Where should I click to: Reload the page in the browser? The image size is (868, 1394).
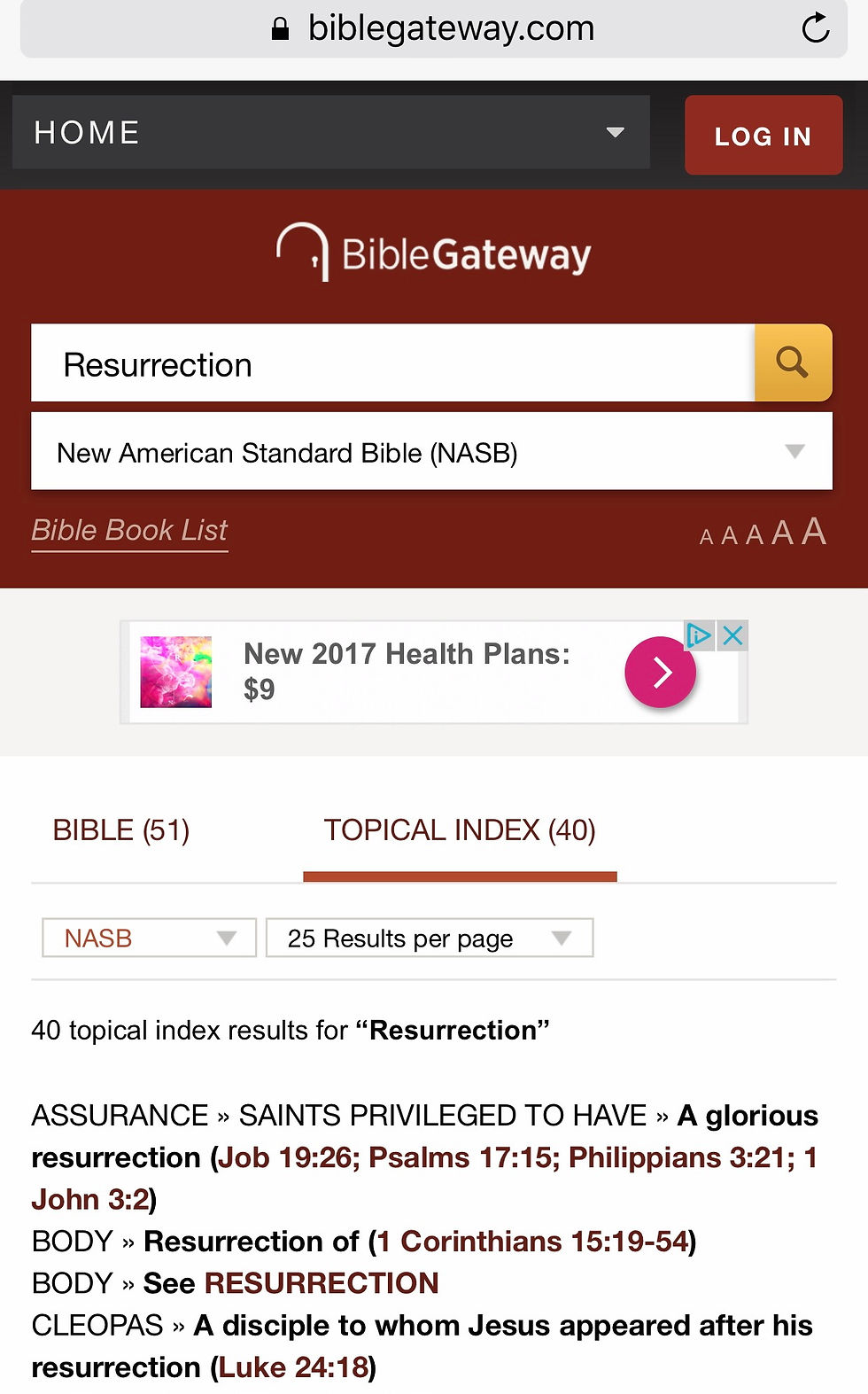(815, 27)
